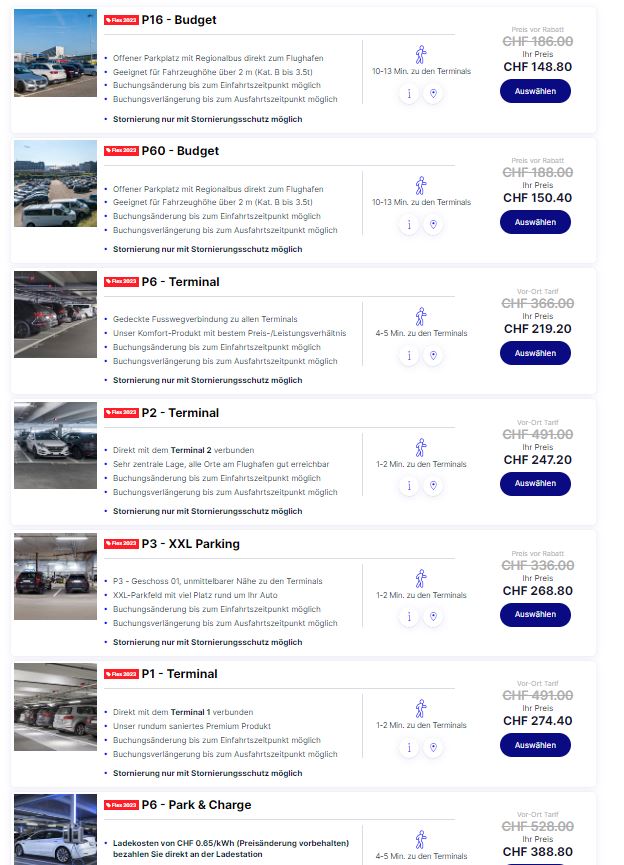The height and width of the screenshot is (865, 624).
Task: Open info icon for P16 - Budget
Action: point(408,94)
